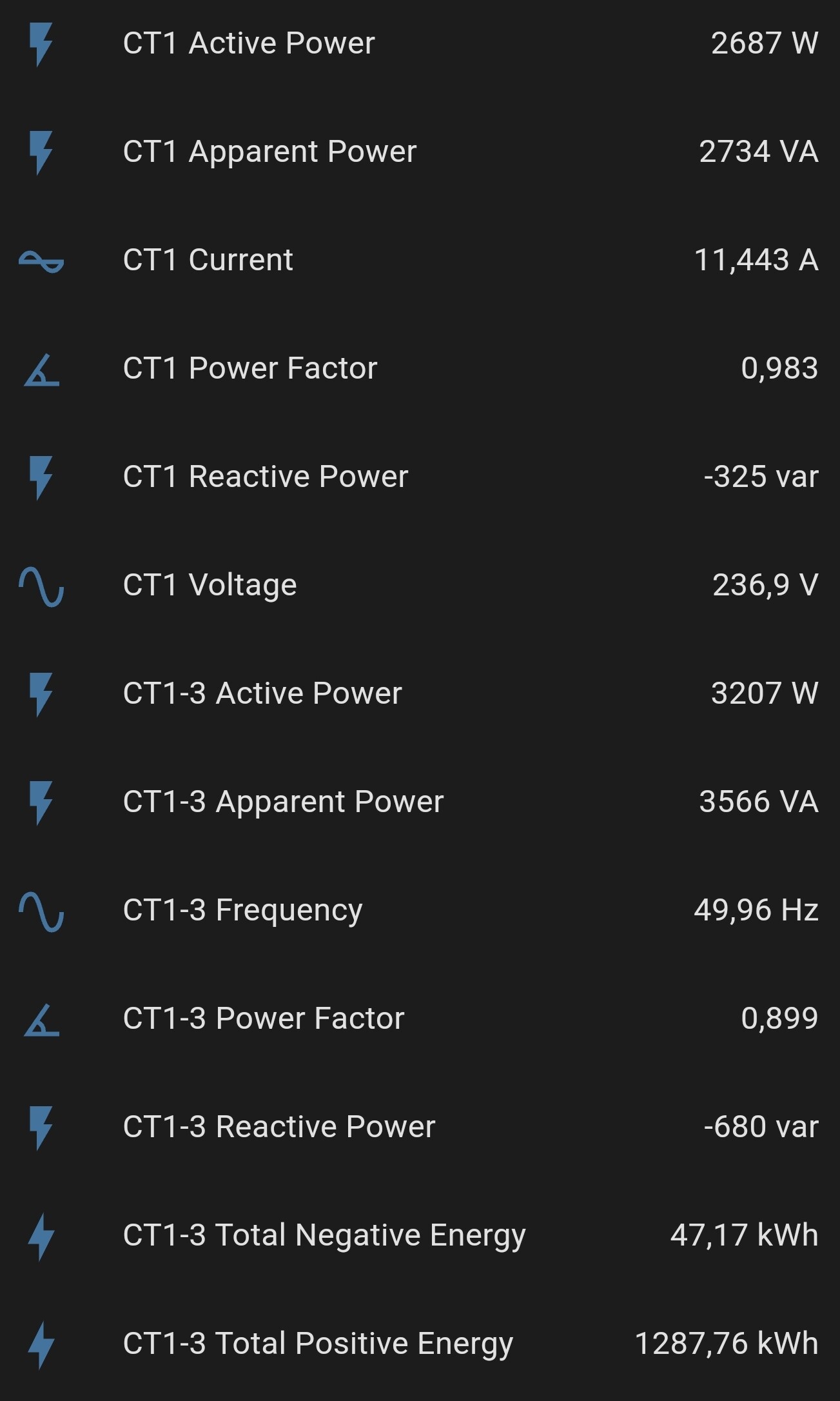View CT1-3 Total Negative Energy history
This screenshot has height=1401, width=840.
coord(420,1236)
